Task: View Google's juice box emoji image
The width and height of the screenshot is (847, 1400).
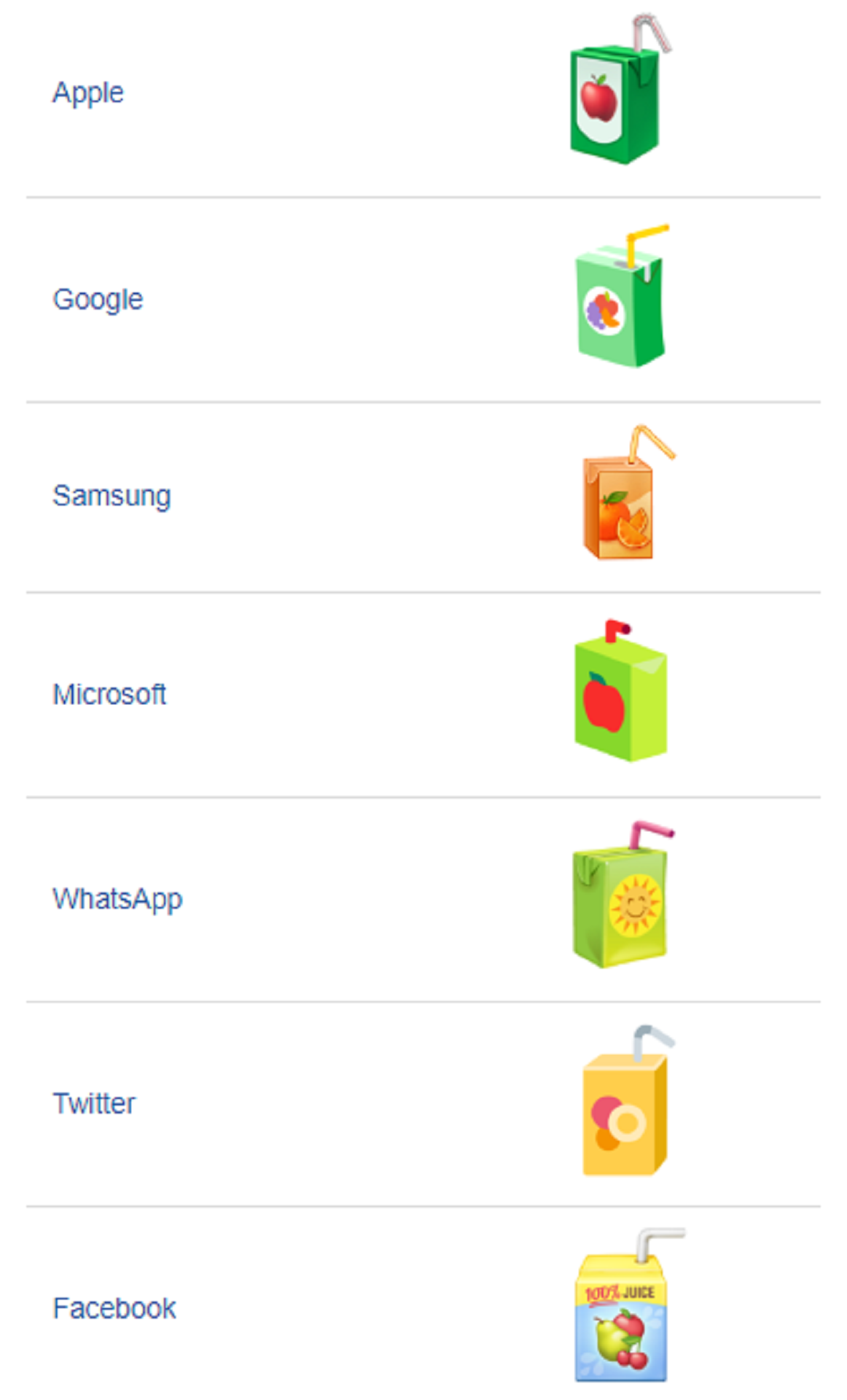Action: (x=622, y=295)
